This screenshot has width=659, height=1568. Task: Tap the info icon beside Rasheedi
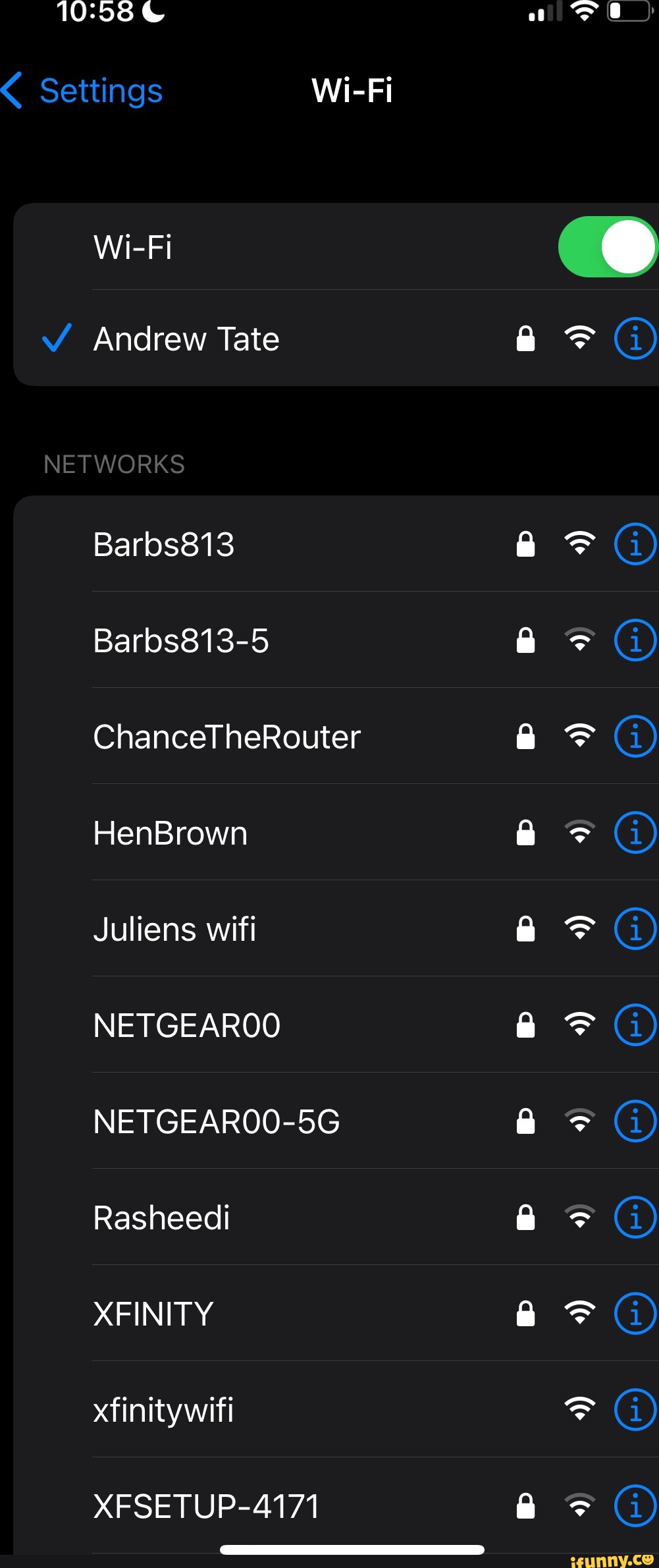(x=635, y=1218)
